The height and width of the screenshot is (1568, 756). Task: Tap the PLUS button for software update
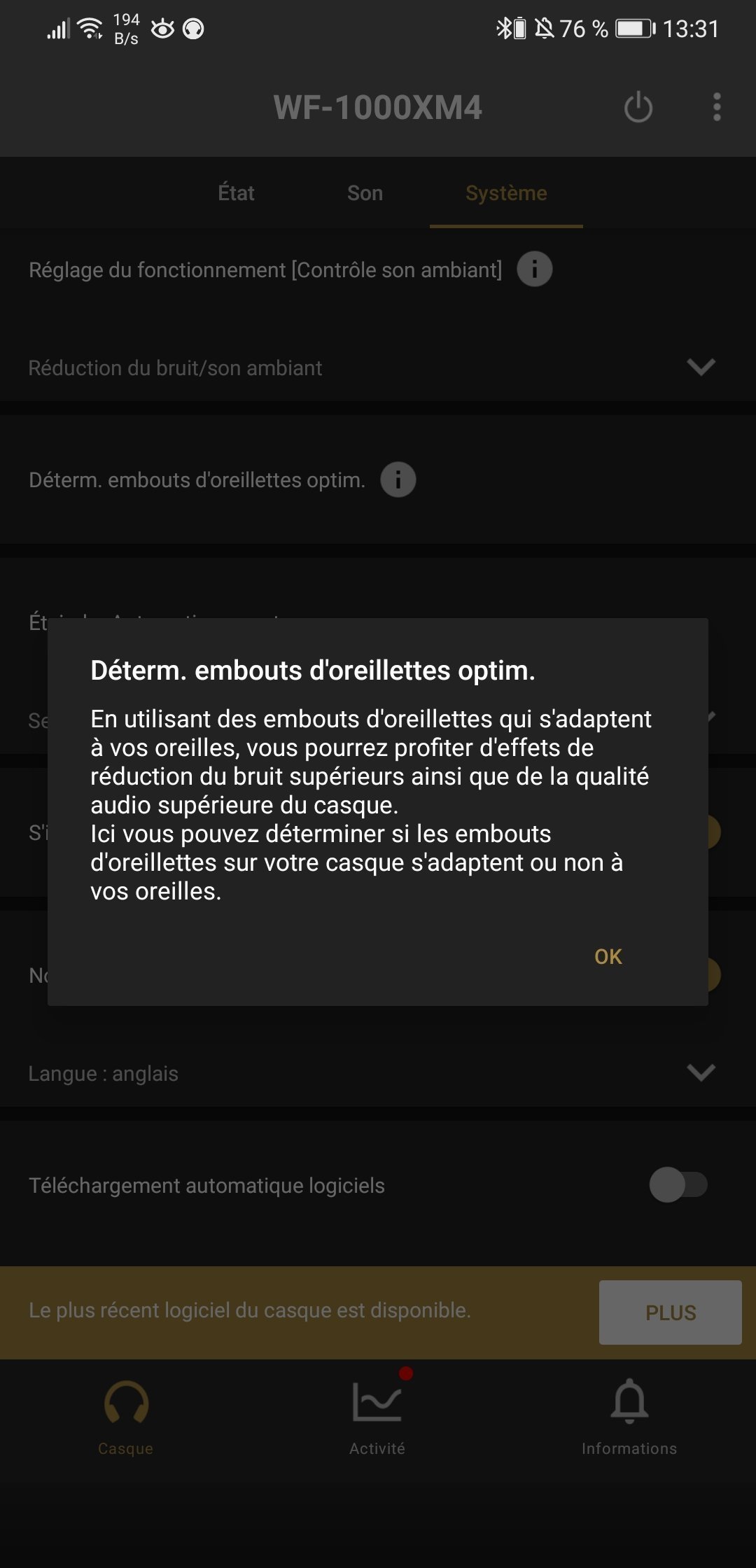(x=670, y=1312)
